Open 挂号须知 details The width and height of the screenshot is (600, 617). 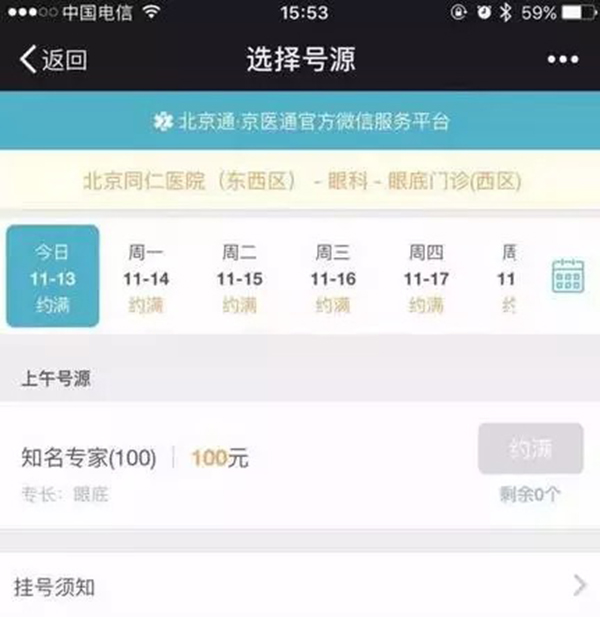click(300, 586)
